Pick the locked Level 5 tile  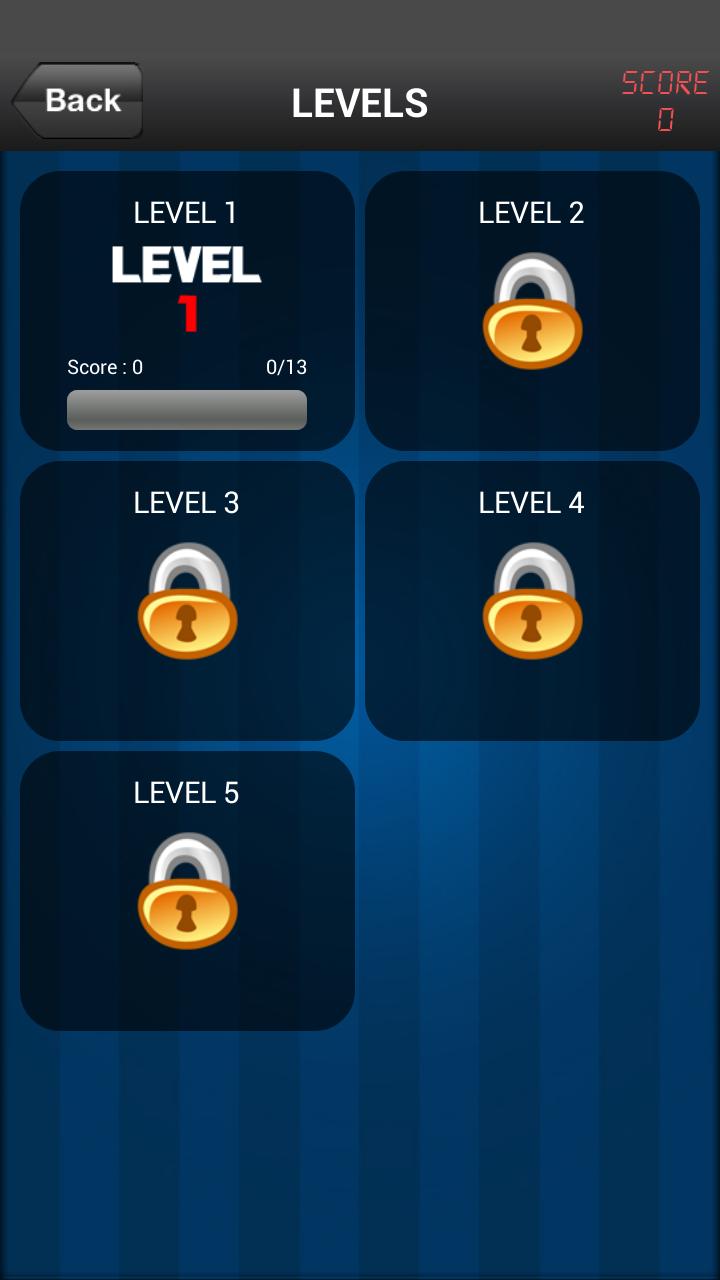(x=187, y=890)
